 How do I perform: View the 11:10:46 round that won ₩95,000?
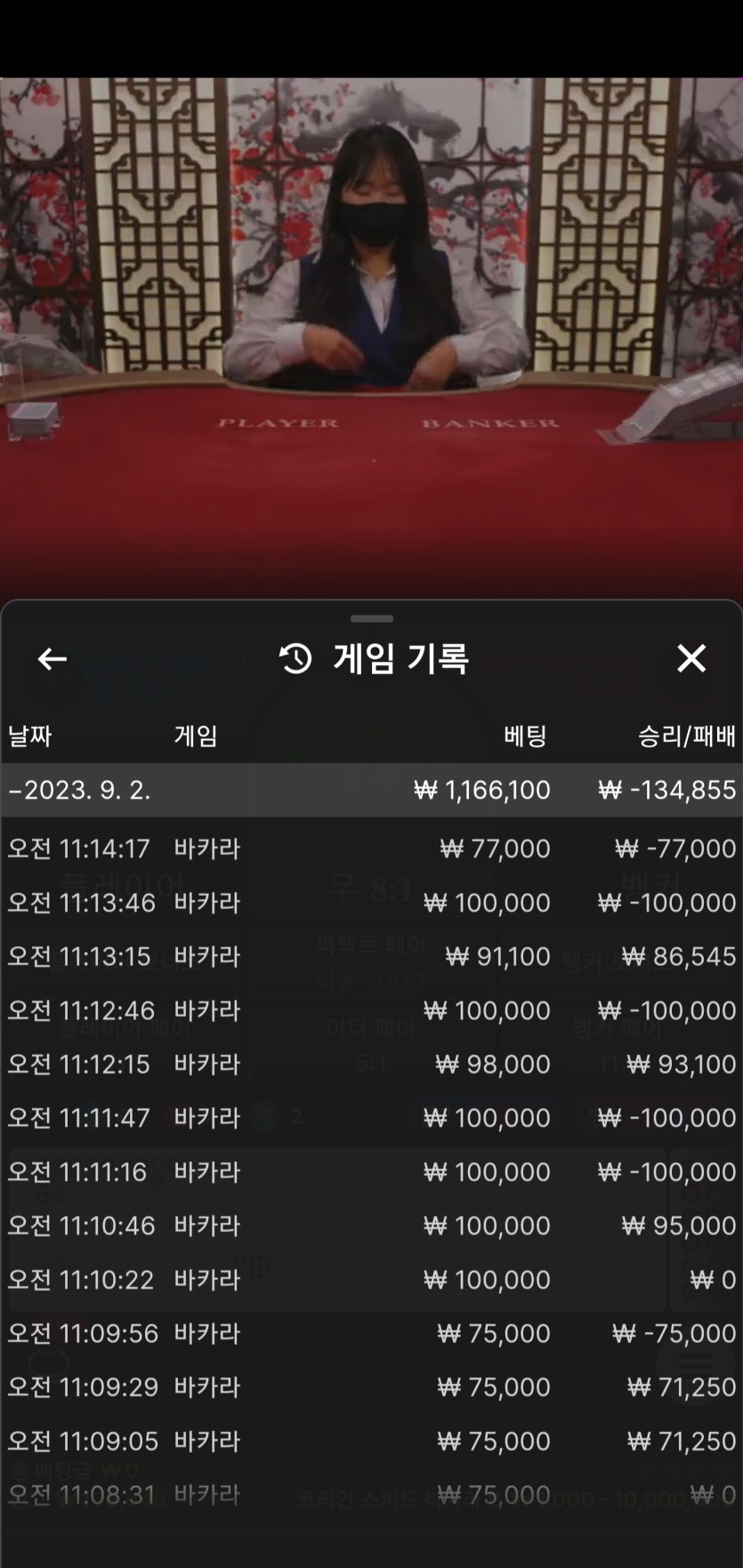tap(371, 1226)
